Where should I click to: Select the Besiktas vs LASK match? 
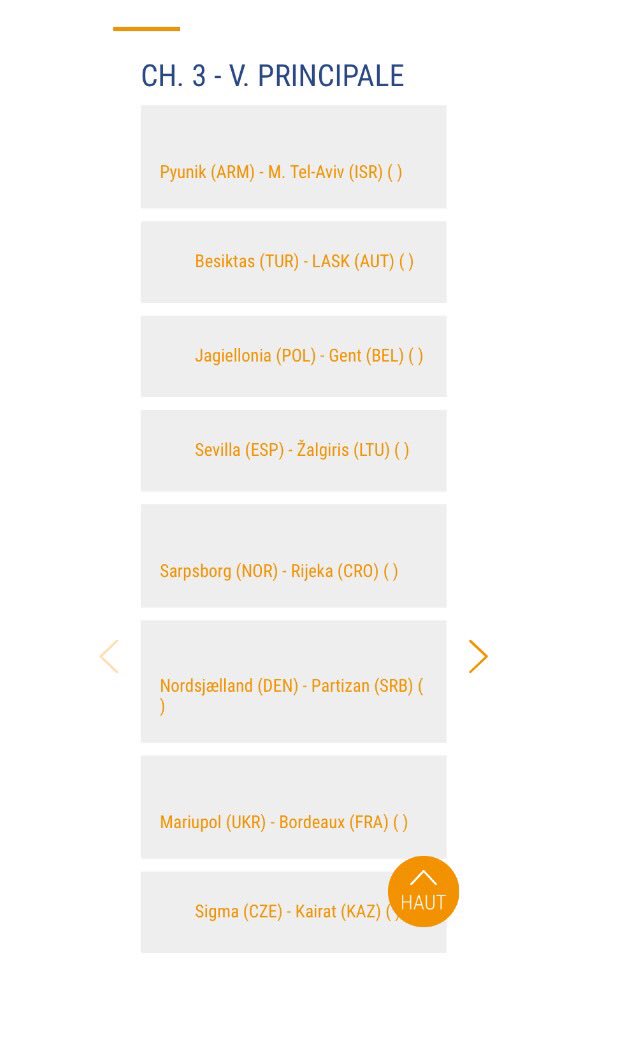(304, 262)
